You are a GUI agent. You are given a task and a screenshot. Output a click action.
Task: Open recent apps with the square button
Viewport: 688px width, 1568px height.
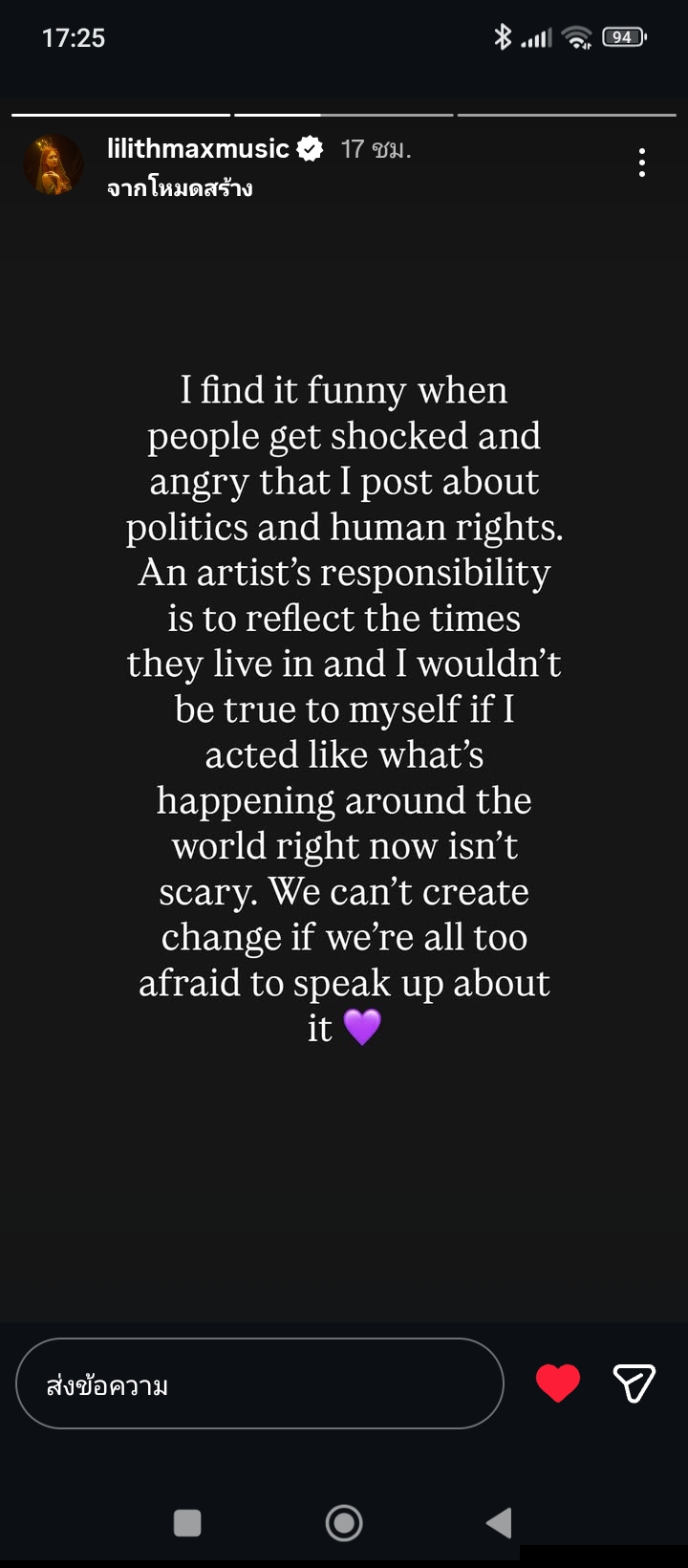click(187, 1522)
